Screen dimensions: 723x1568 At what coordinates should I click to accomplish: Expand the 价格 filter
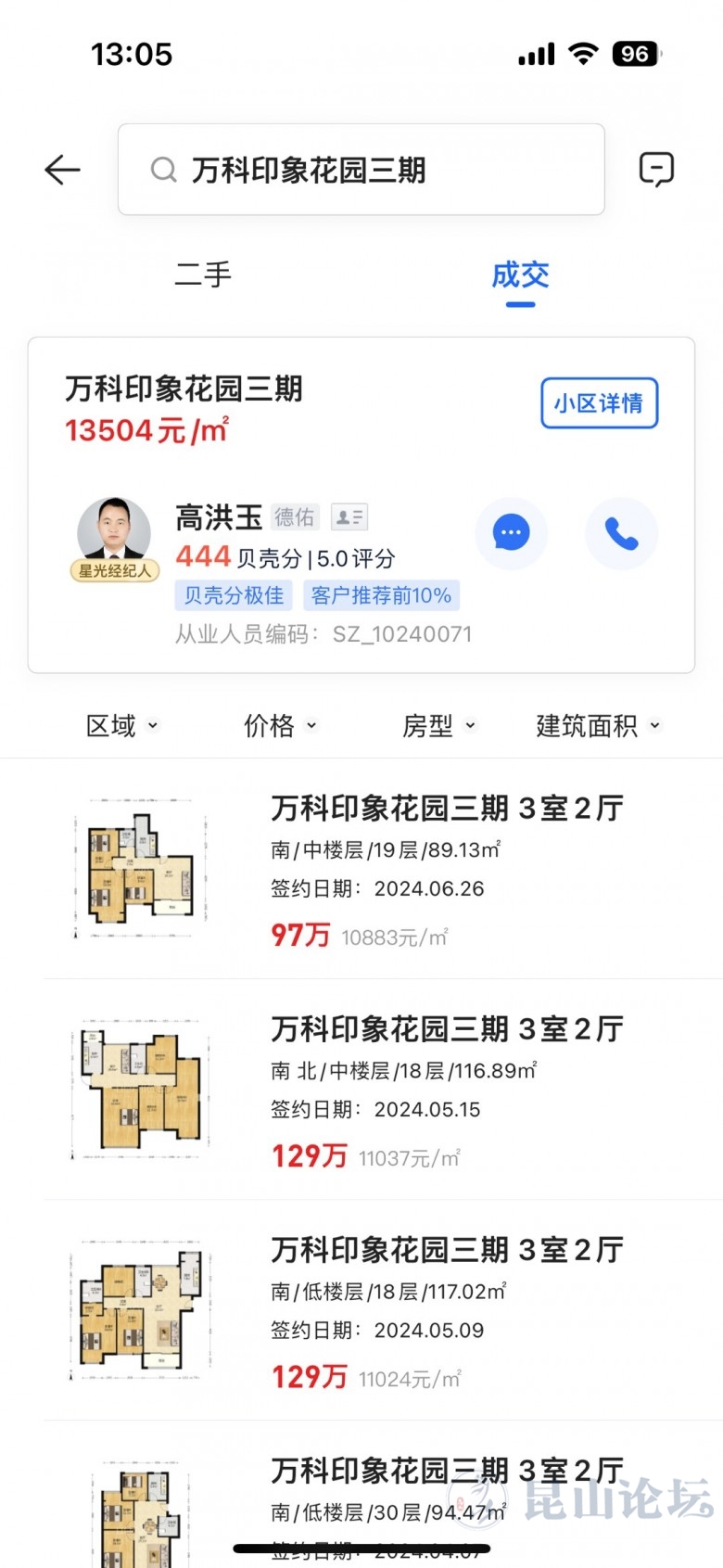click(x=280, y=726)
